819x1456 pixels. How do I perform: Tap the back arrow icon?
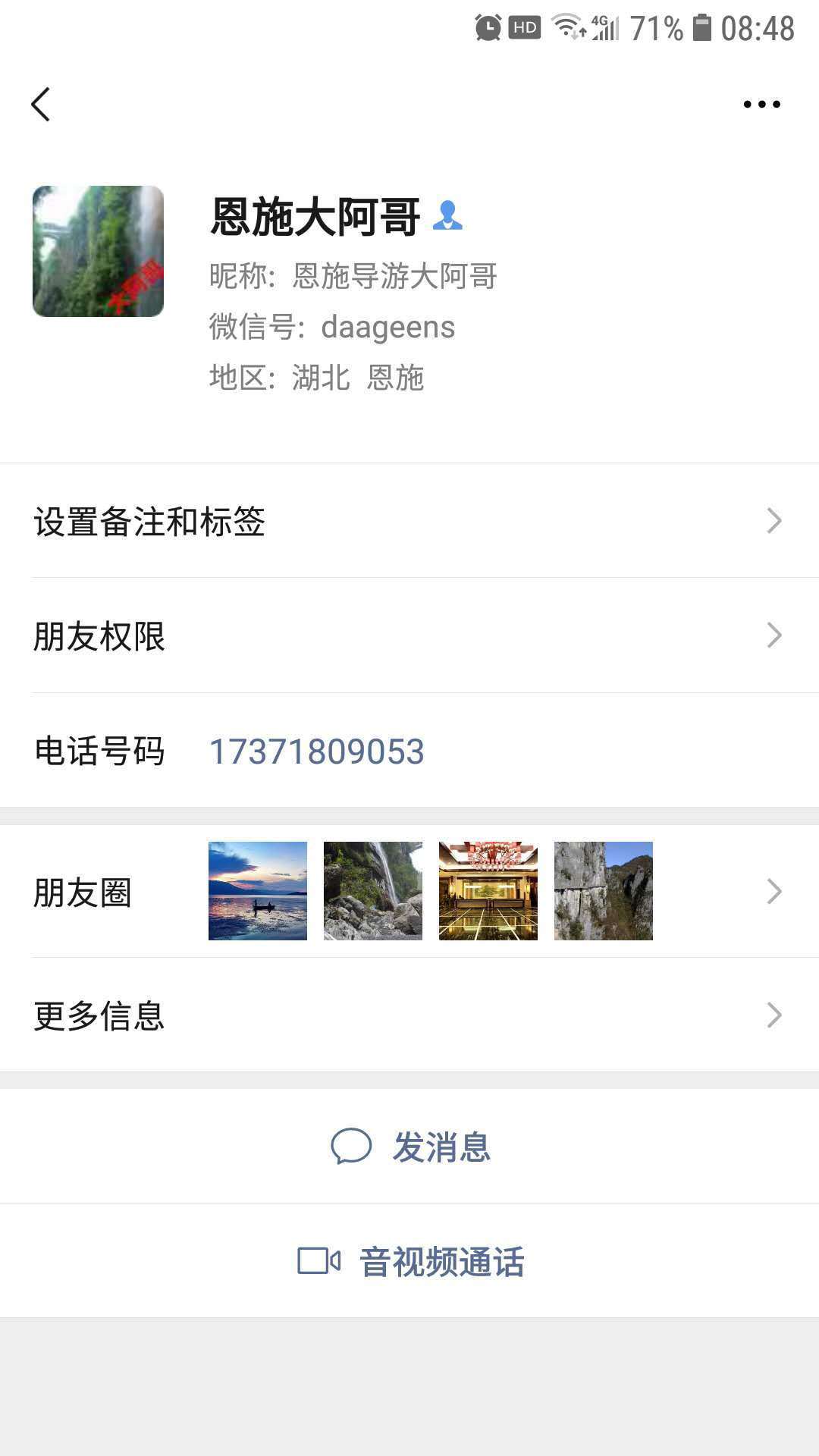click(x=42, y=105)
